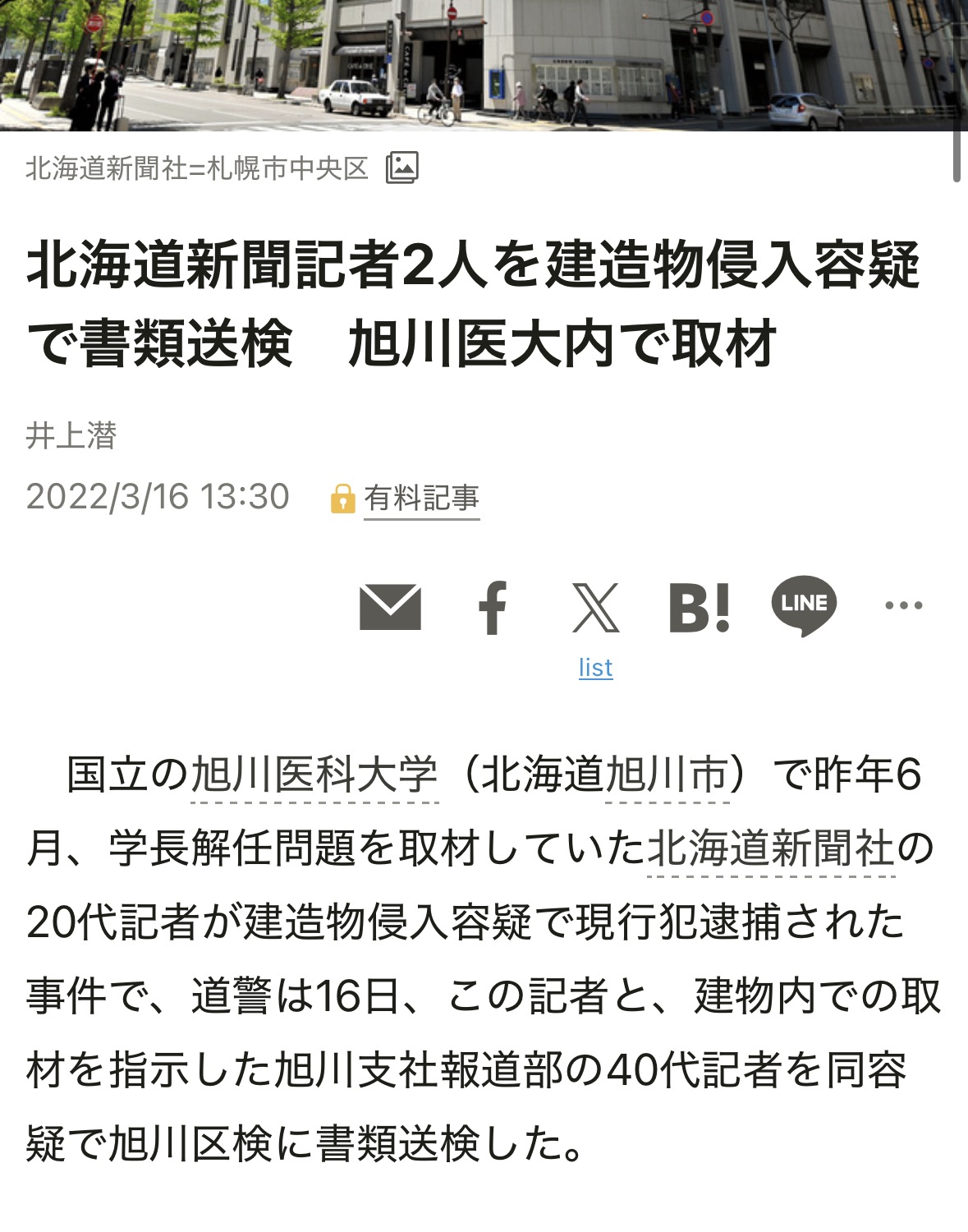Open the 旭川医科大学 keyword link
This screenshot has width=968, height=1232.
click(314, 775)
